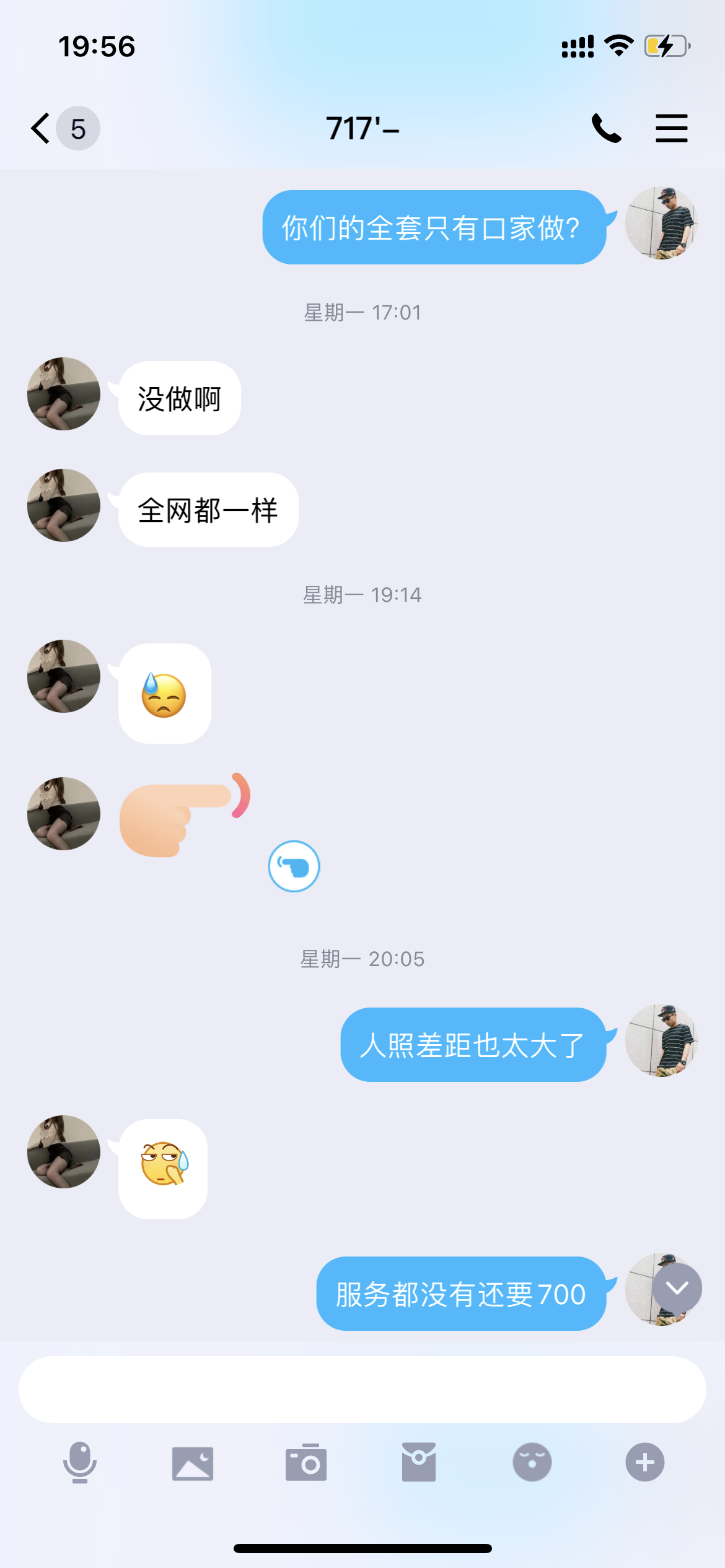Screen dimensions: 725x1568
Task: Tap the '全网都一样' message bubble
Action: [208, 509]
